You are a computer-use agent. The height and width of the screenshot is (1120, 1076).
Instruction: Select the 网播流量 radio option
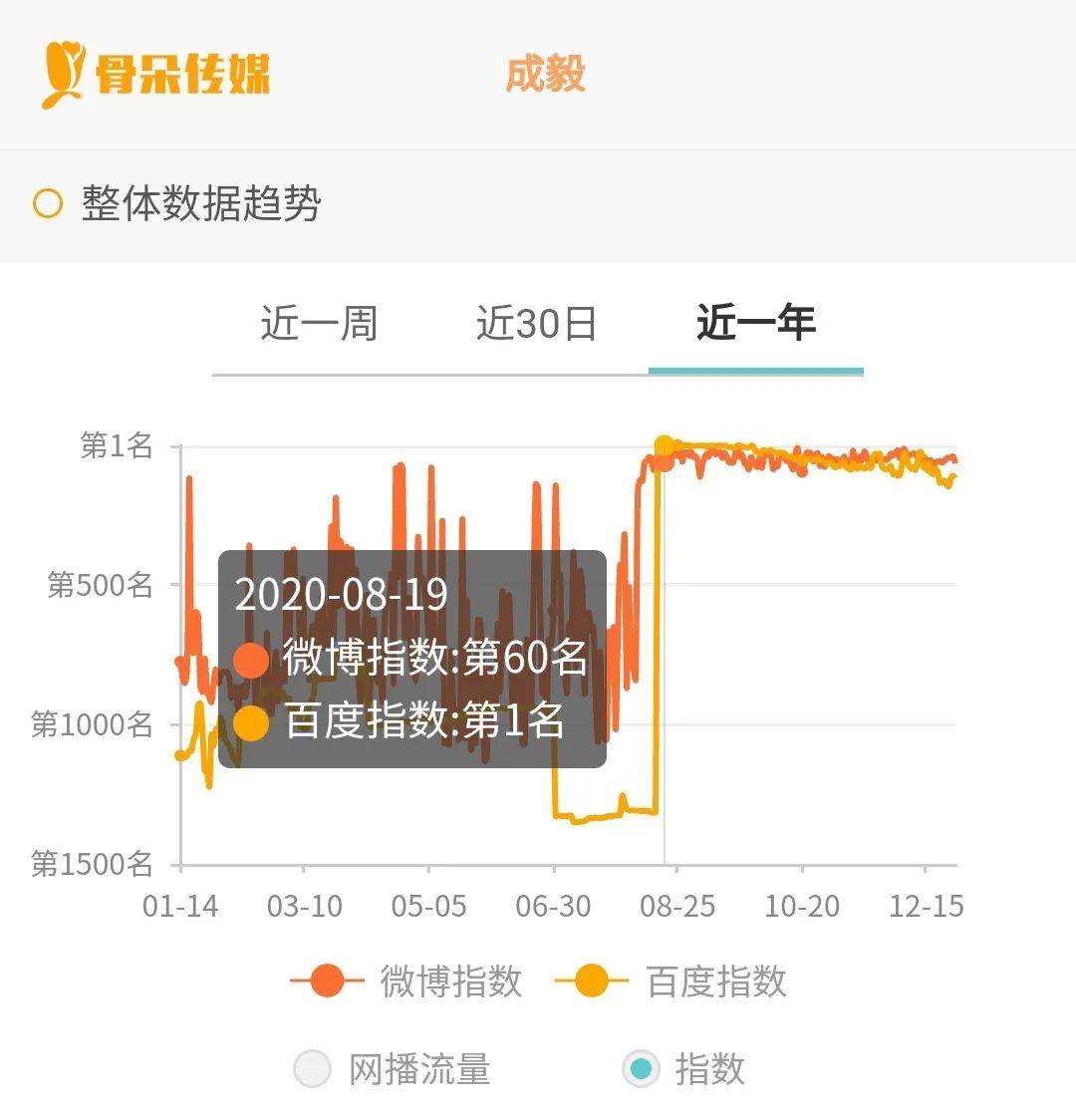click(x=392, y=1069)
